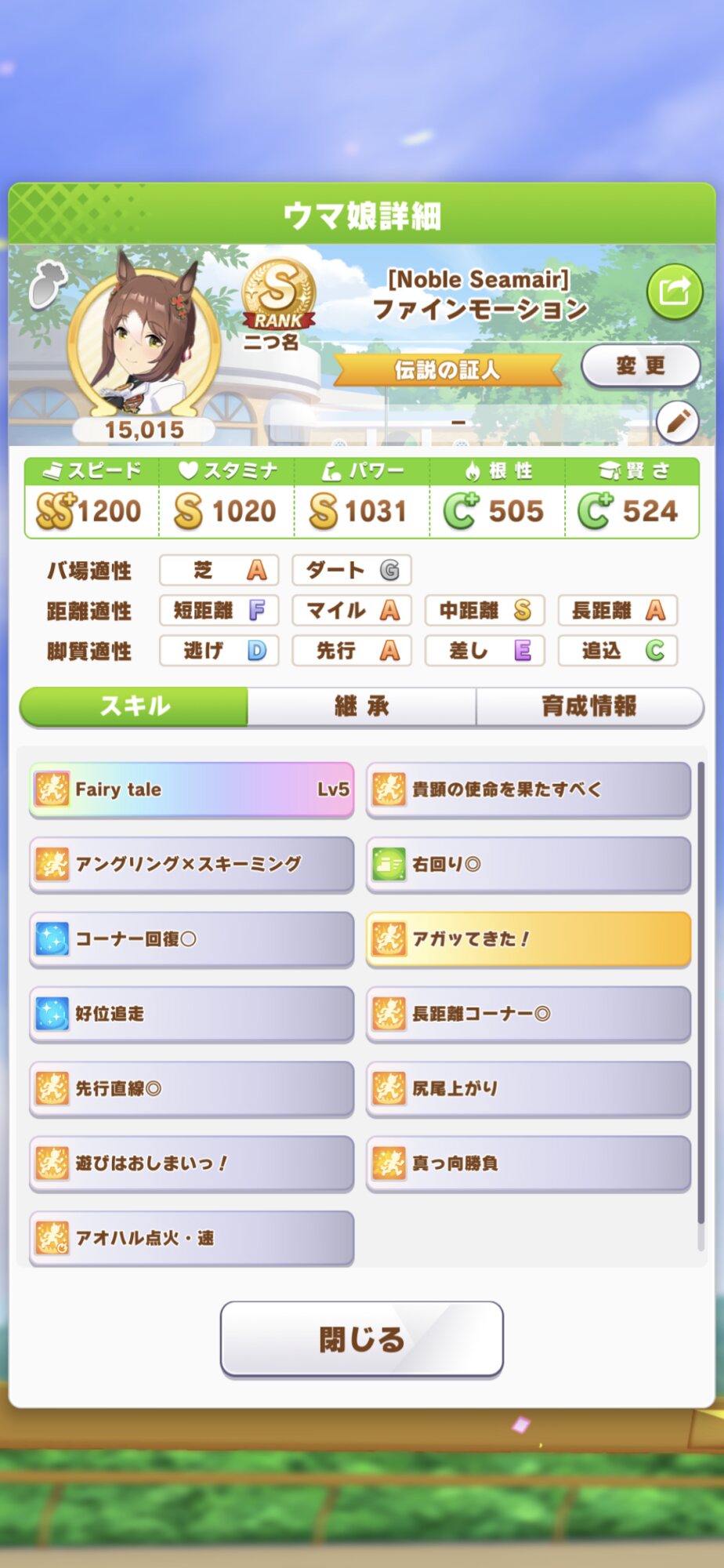This screenshot has width=724, height=1568.
Task: Tap the pencil icon to edit memo
Action: [x=676, y=422]
